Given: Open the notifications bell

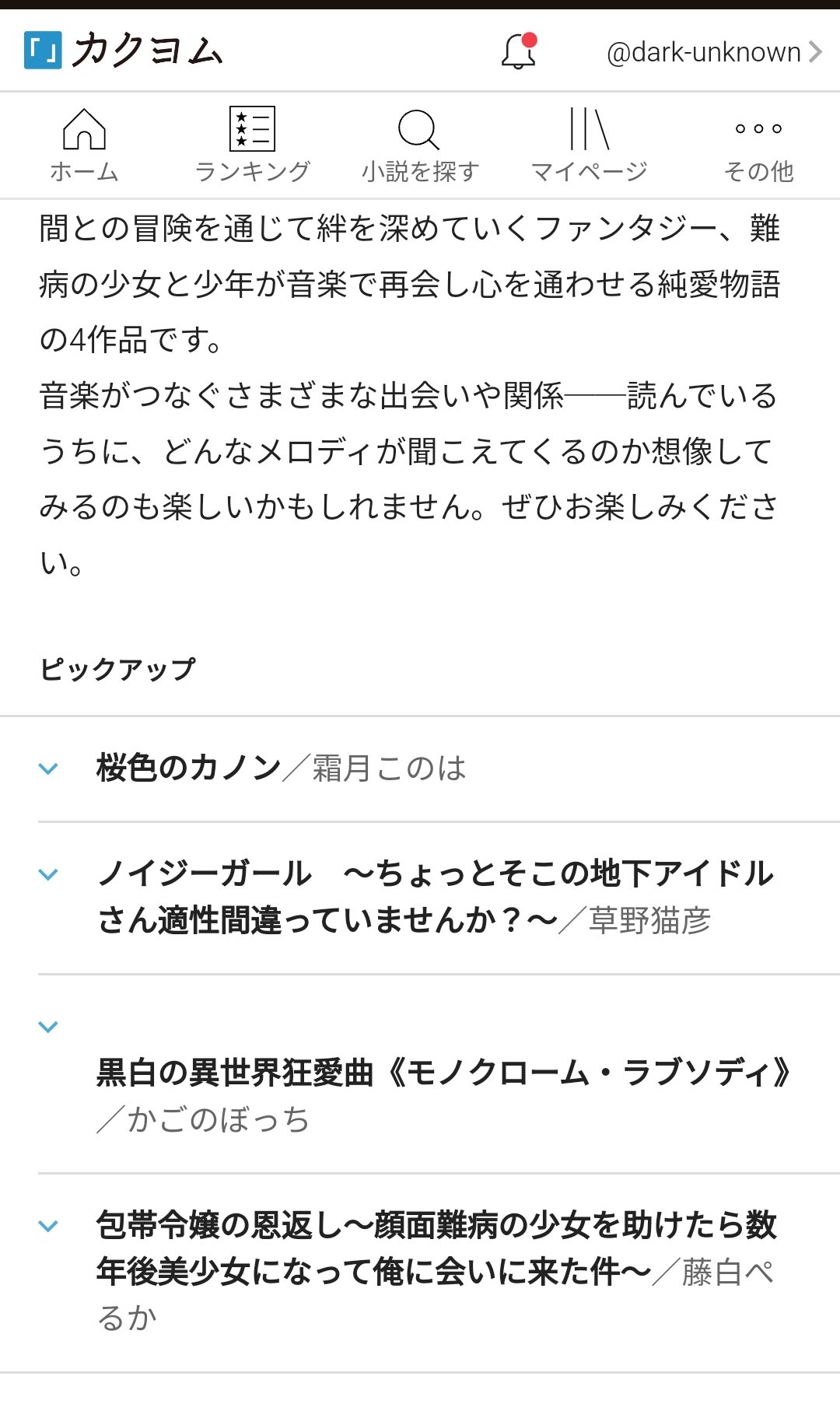Looking at the screenshot, I should [519, 52].
